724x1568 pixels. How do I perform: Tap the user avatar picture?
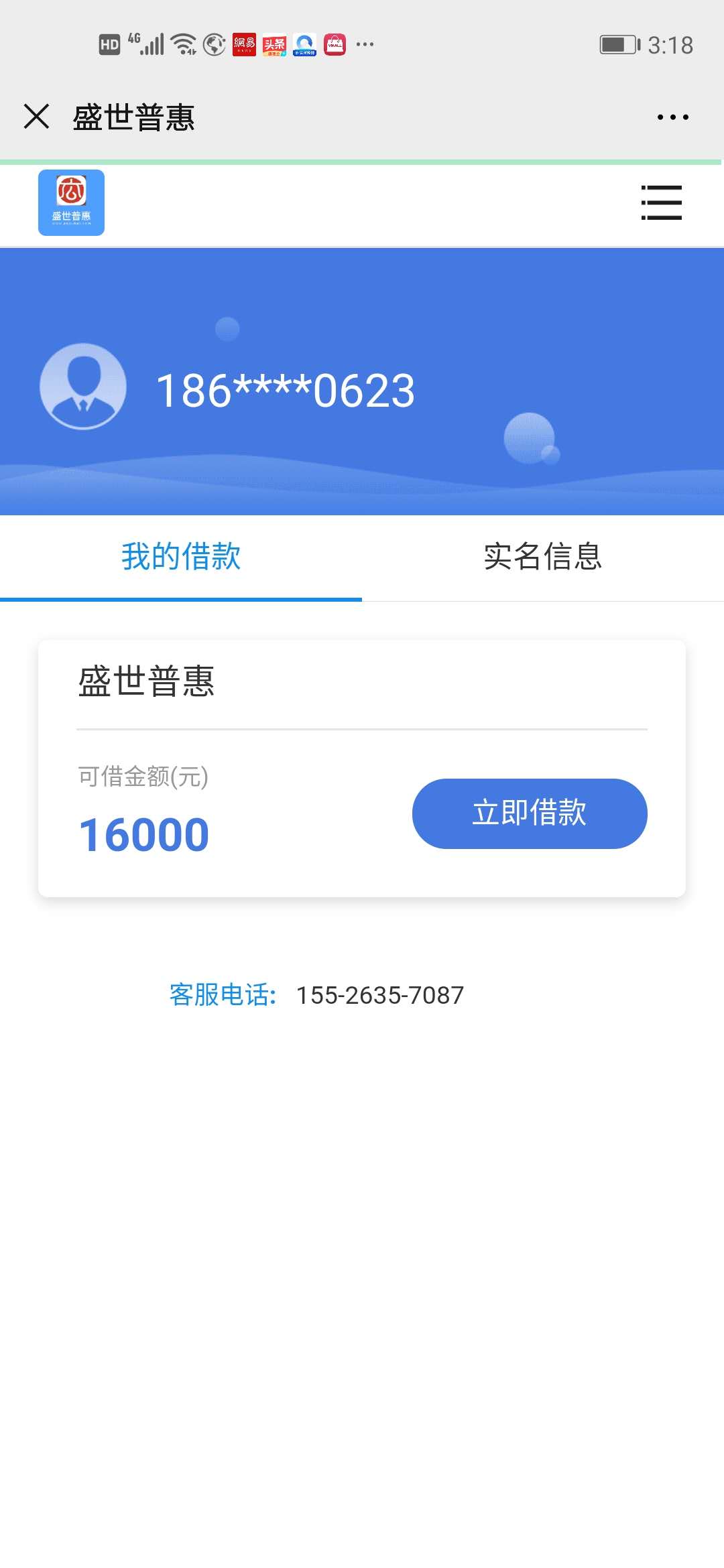(83, 387)
